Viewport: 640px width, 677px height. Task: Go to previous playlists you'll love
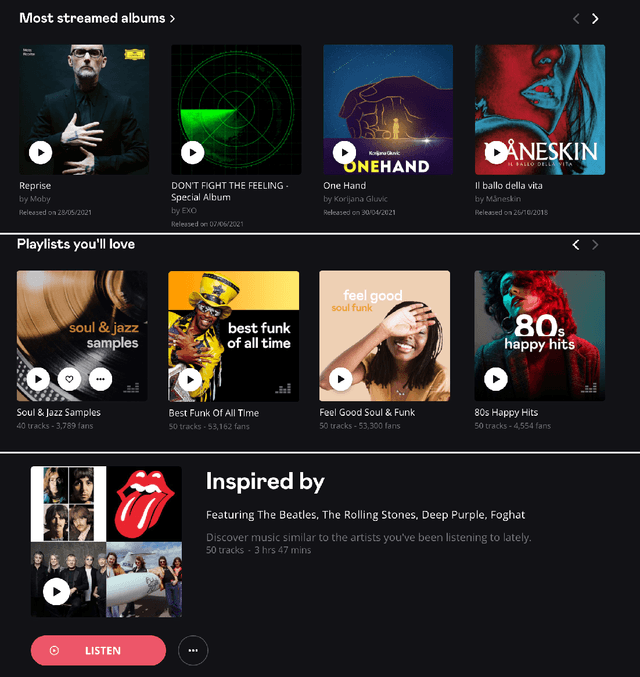576,245
